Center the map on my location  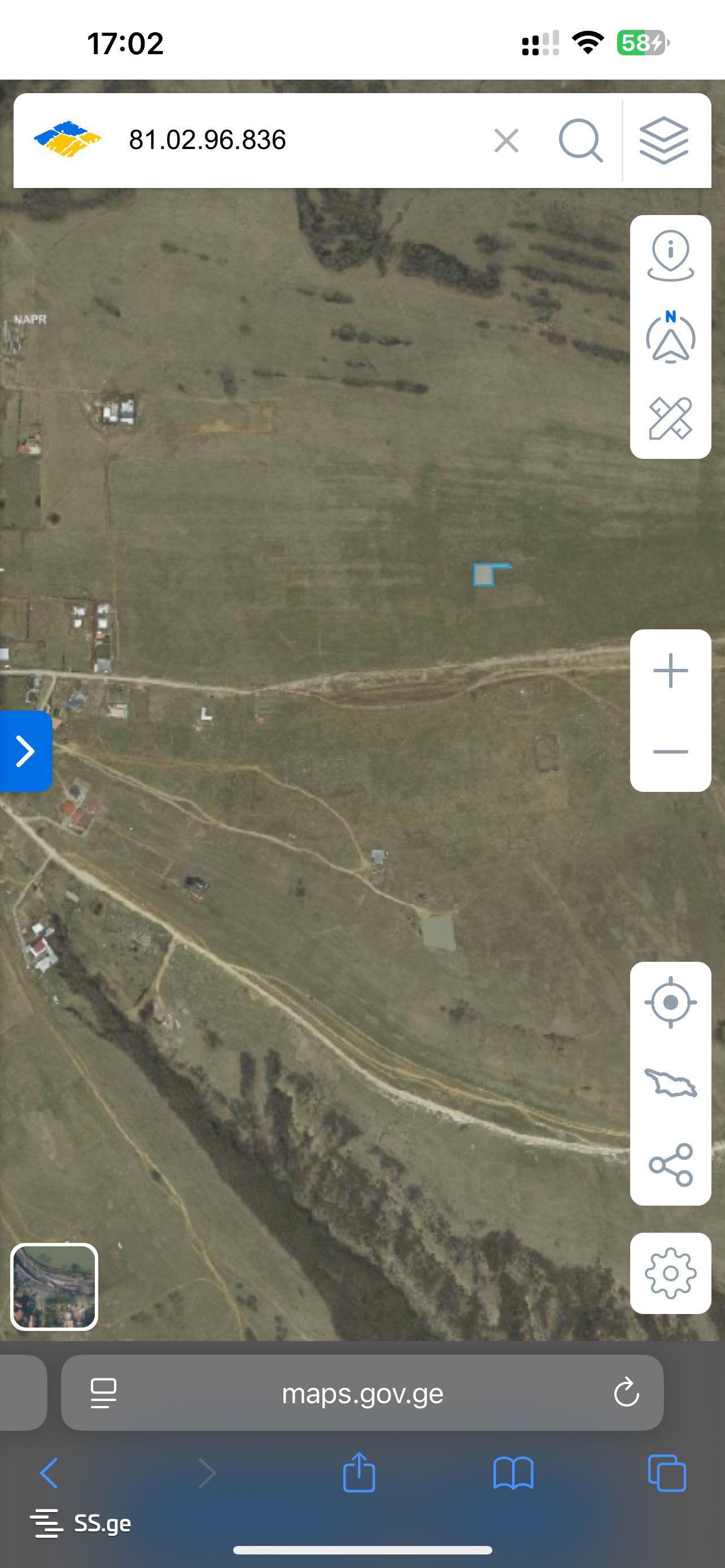coord(670,1002)
